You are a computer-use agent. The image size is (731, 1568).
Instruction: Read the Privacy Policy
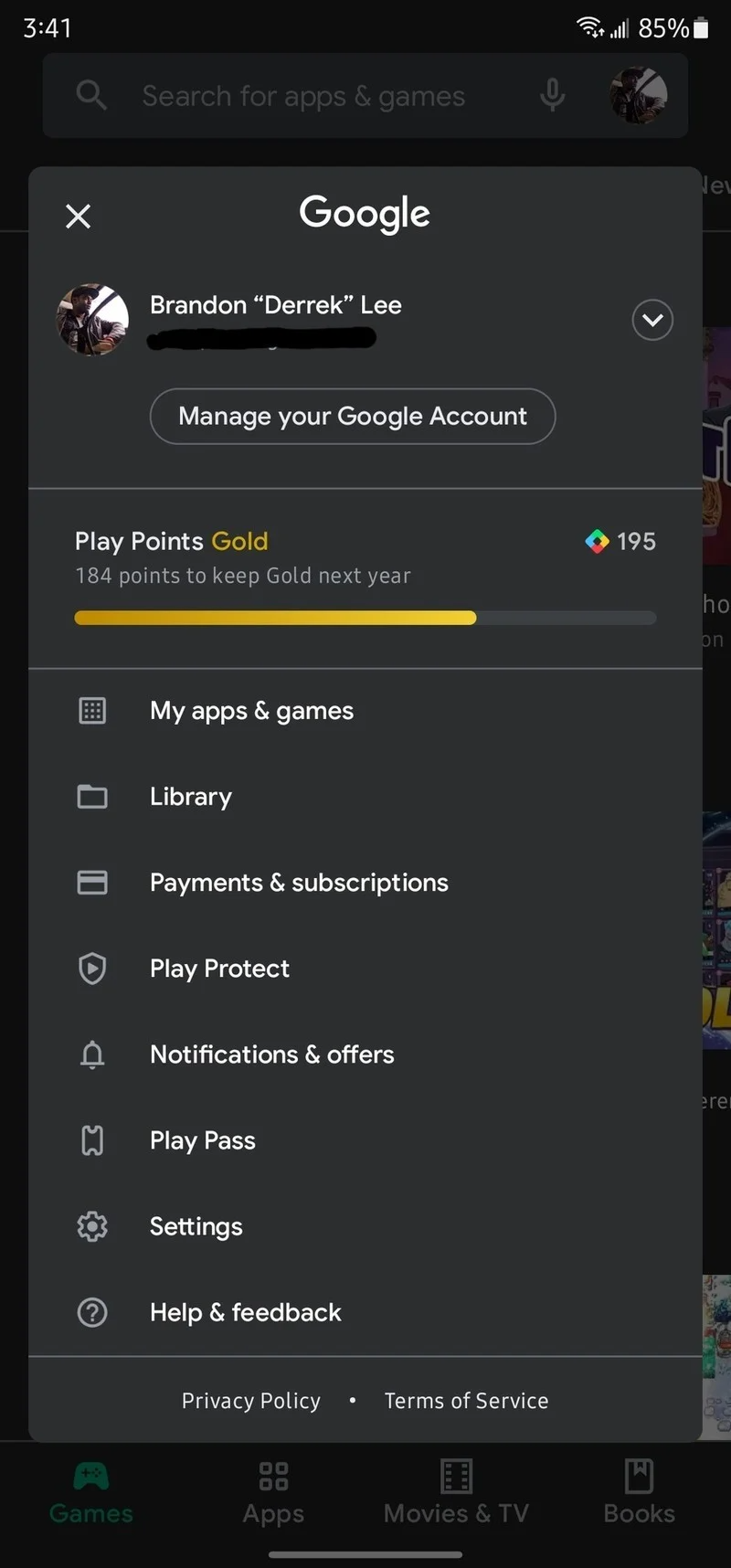251,1401
